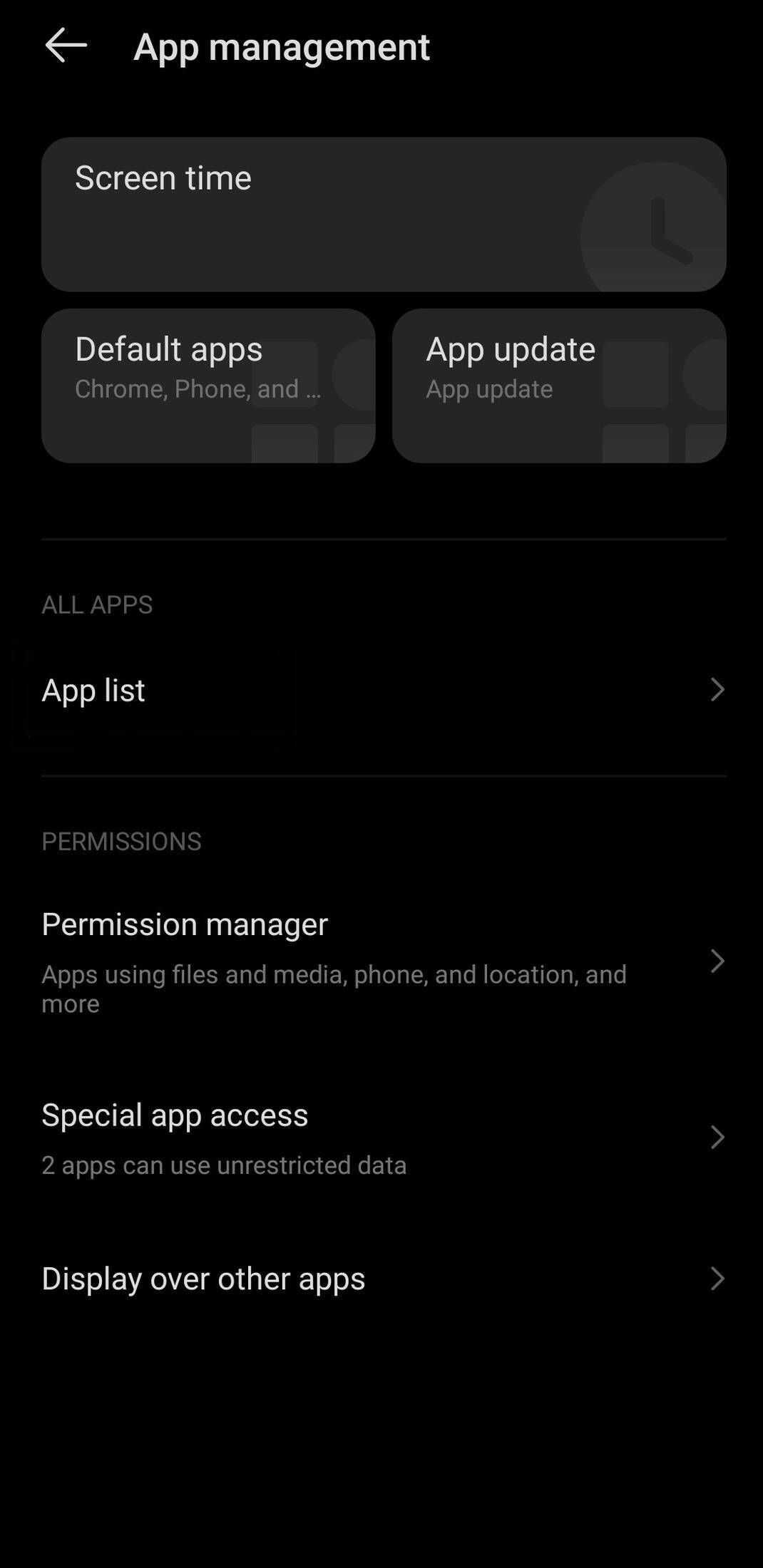Open Permission manager
The width and height of the screenshot is (763, 1568).
(x=383, y=961)
